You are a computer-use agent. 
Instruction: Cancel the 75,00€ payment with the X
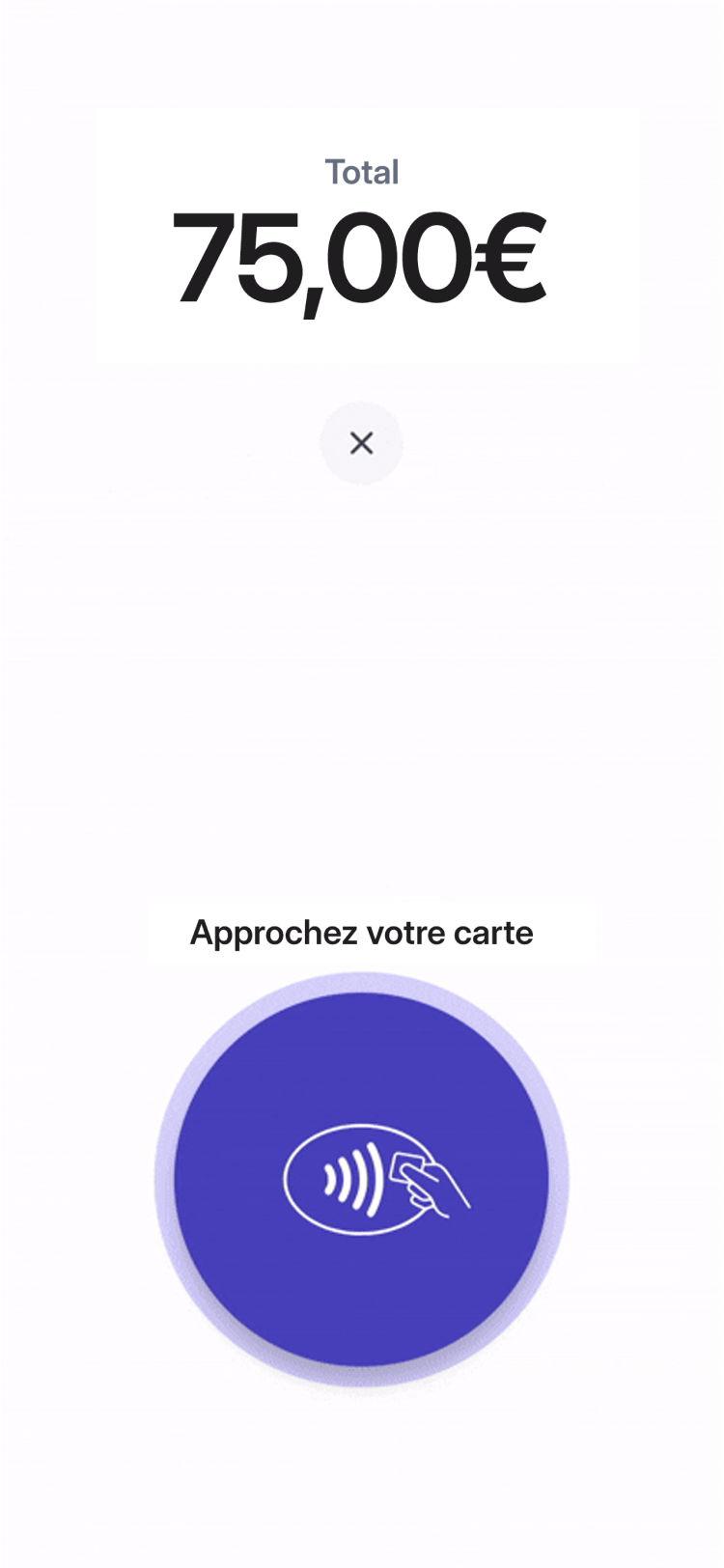pyautogui.click(x=361, y=443)
